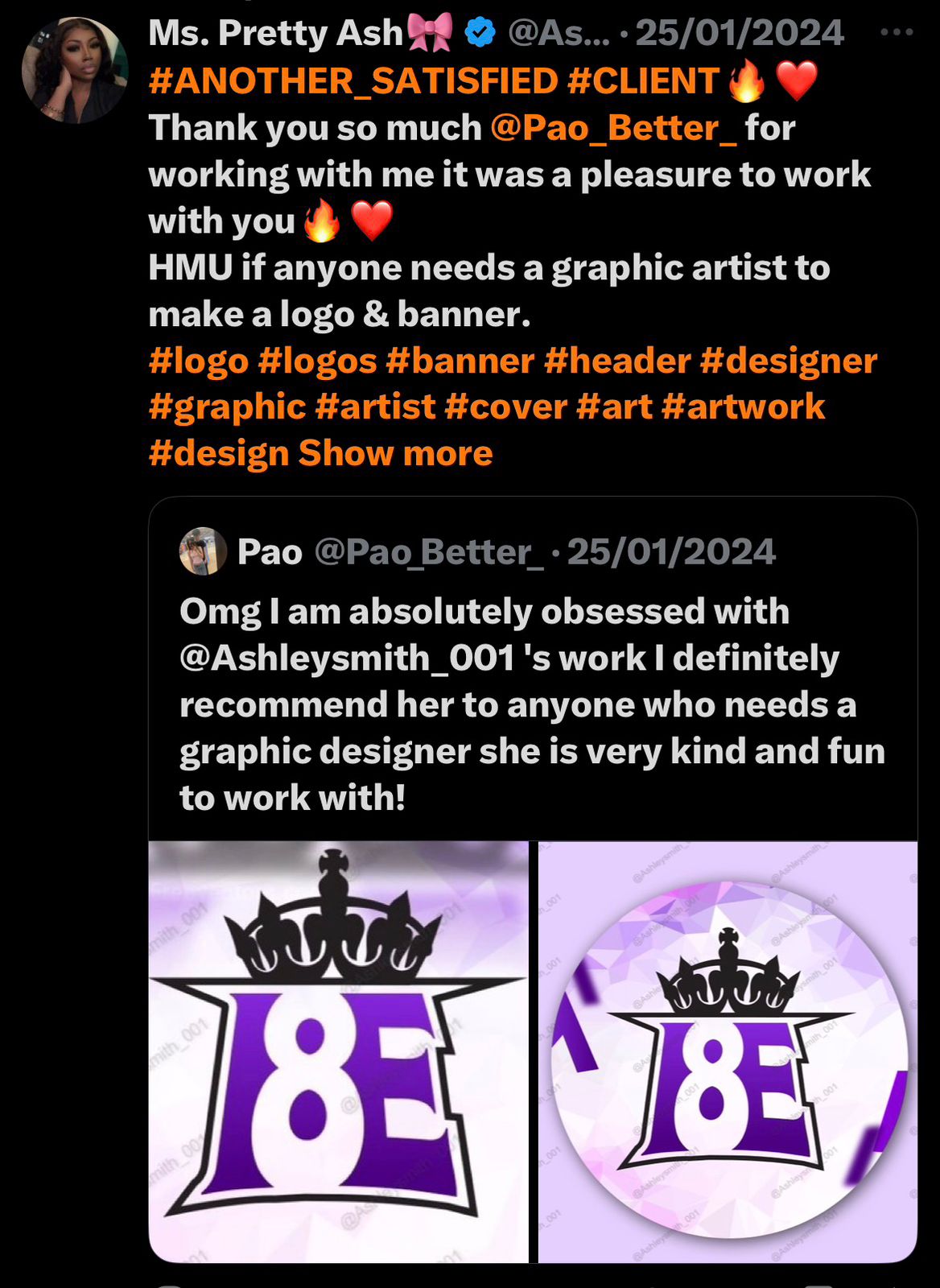Screen dimensions: 940x1288
Task: Expand the tweet with Show more
Action: pyautogui.click(x=395, y=453)
